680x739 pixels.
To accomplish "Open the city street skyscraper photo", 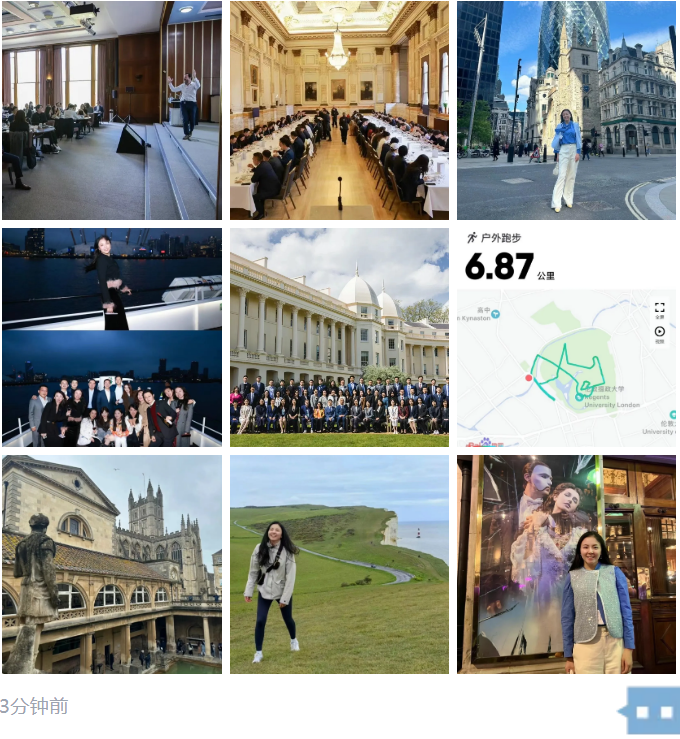I will point(566,110).
